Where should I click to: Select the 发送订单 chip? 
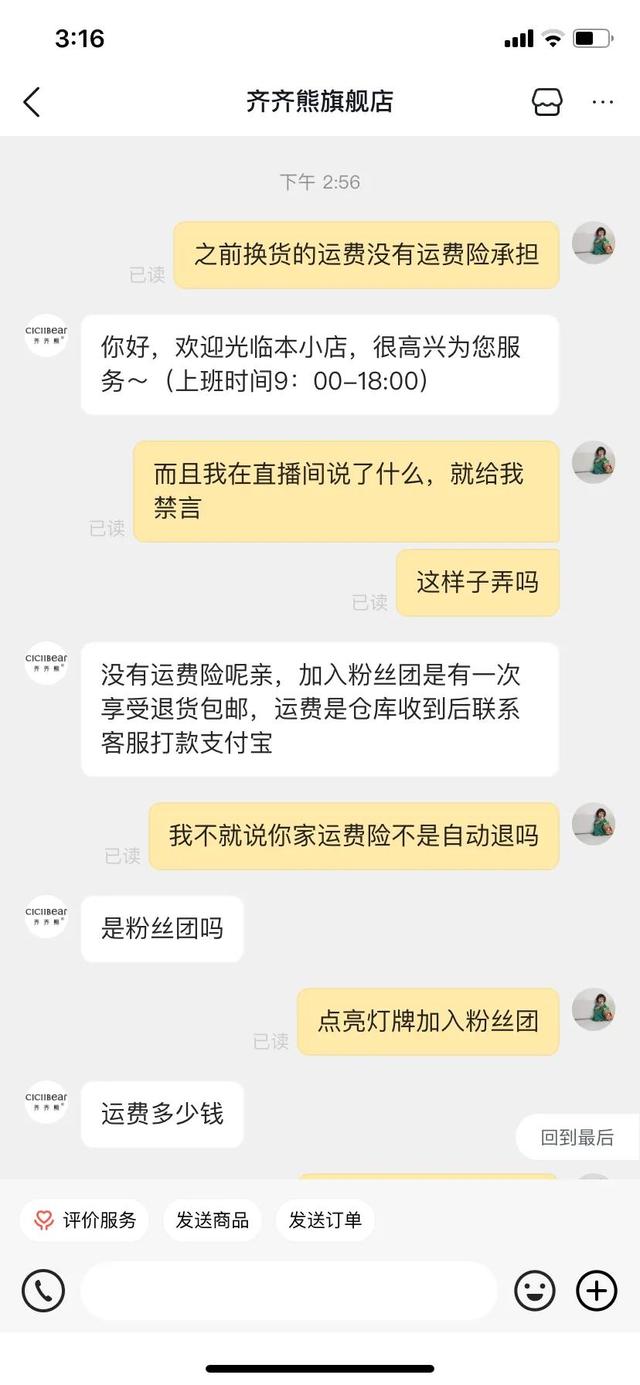(x=325, y=1220)
